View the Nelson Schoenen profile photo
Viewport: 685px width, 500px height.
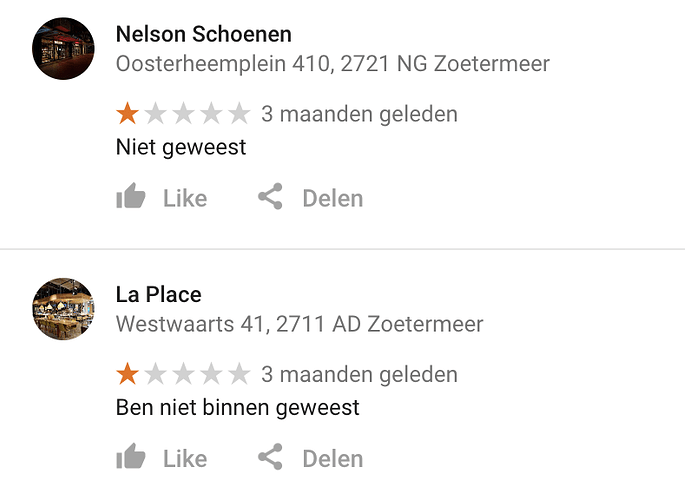(64, 49)
